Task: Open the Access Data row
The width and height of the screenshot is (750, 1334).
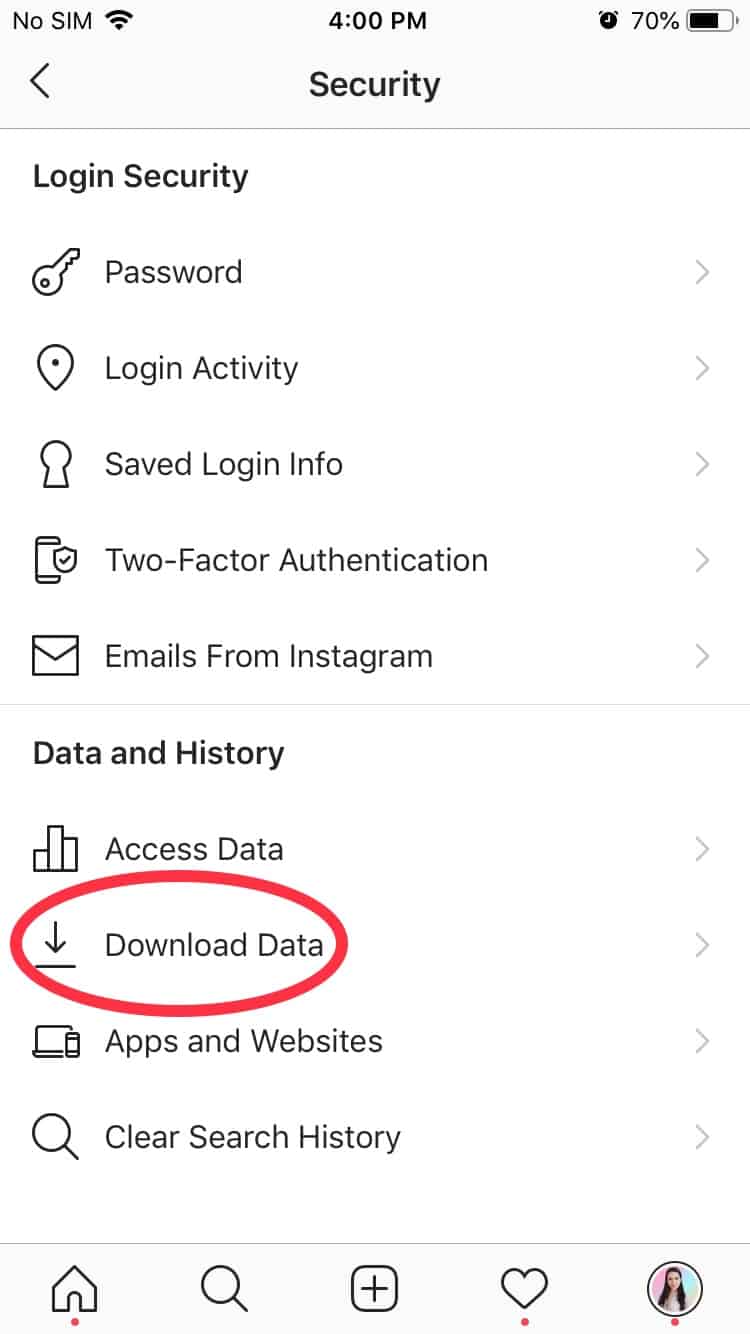Action: 375,849
